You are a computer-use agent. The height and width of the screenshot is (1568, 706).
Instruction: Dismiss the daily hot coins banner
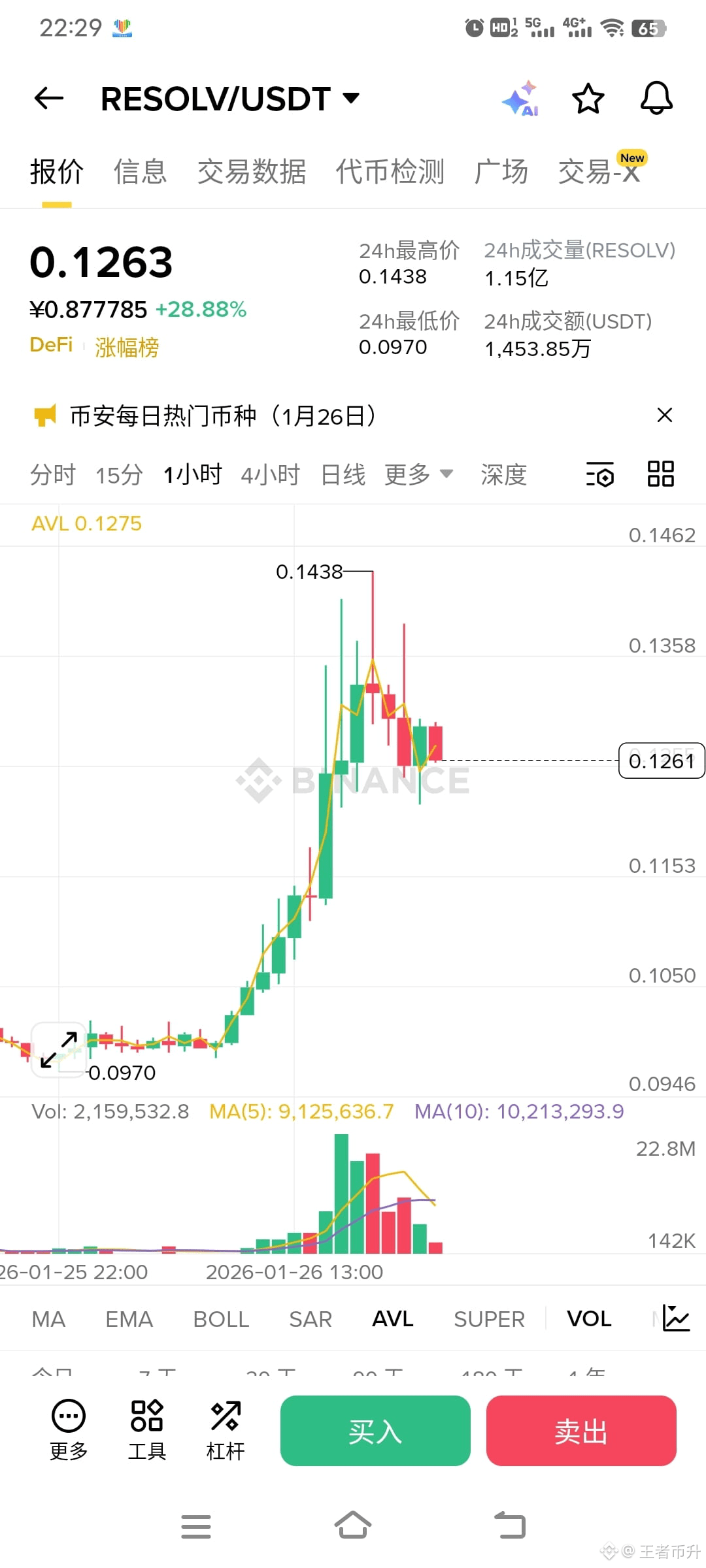[x=665, y=415]
